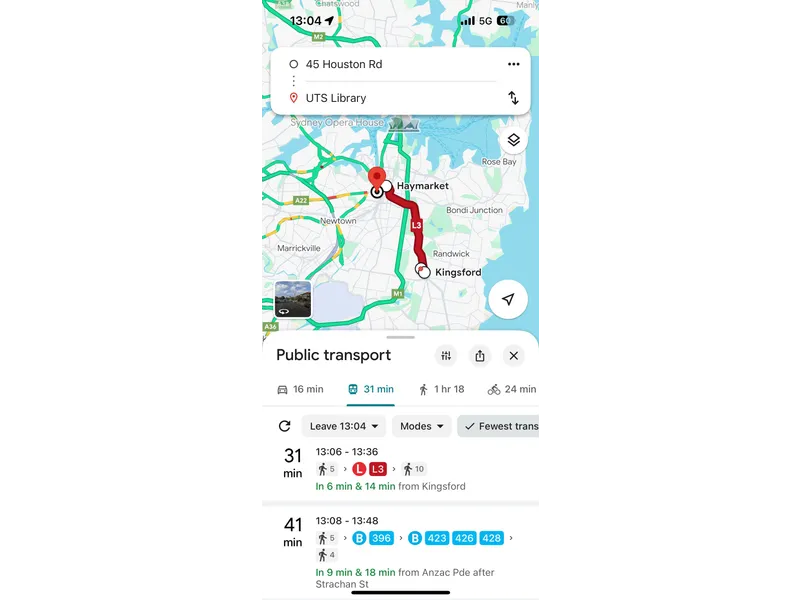Open the Street View thumbnail
Viewport: 800px width, 600px height.
[x=293, y=299]
